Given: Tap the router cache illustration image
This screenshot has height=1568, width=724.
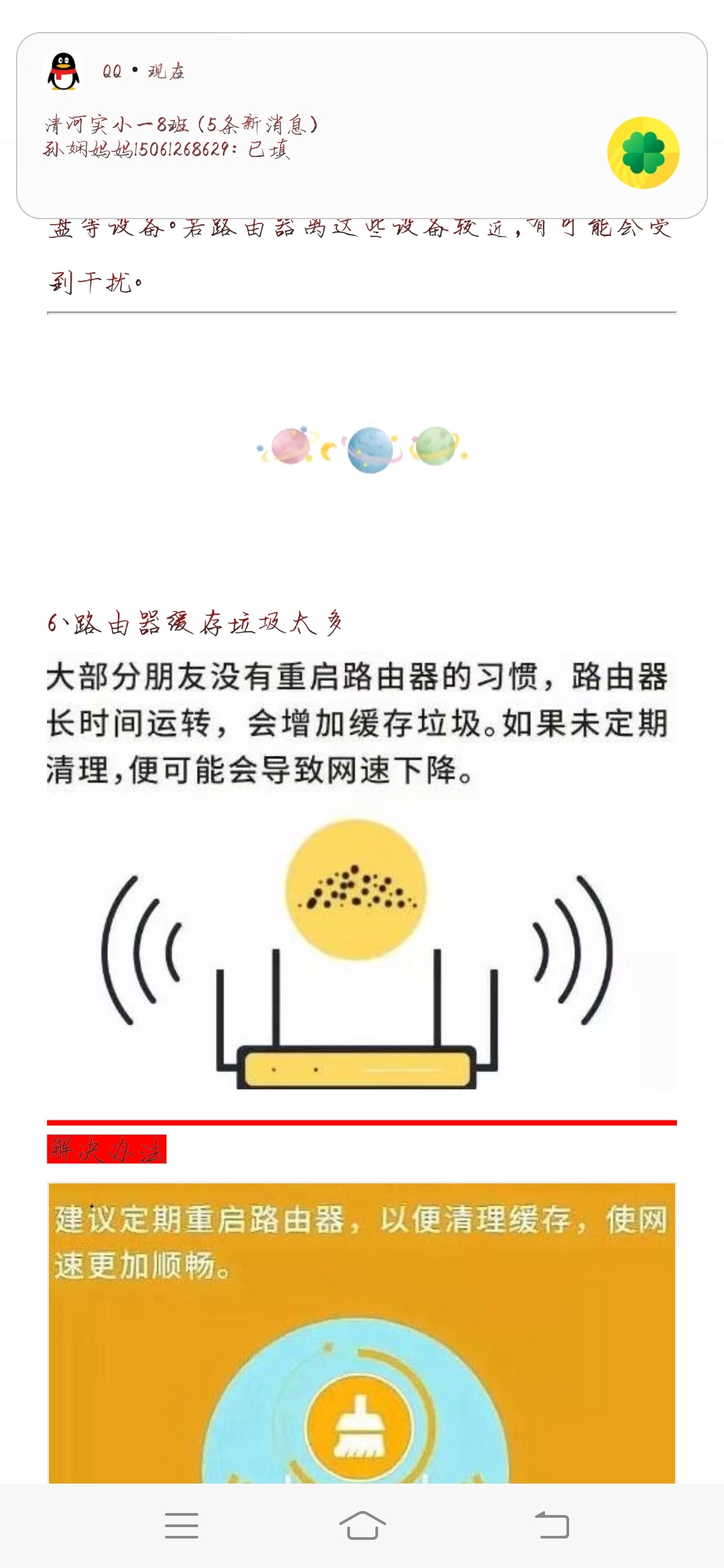Looking at the screenshot, I should tap(362, 870).
